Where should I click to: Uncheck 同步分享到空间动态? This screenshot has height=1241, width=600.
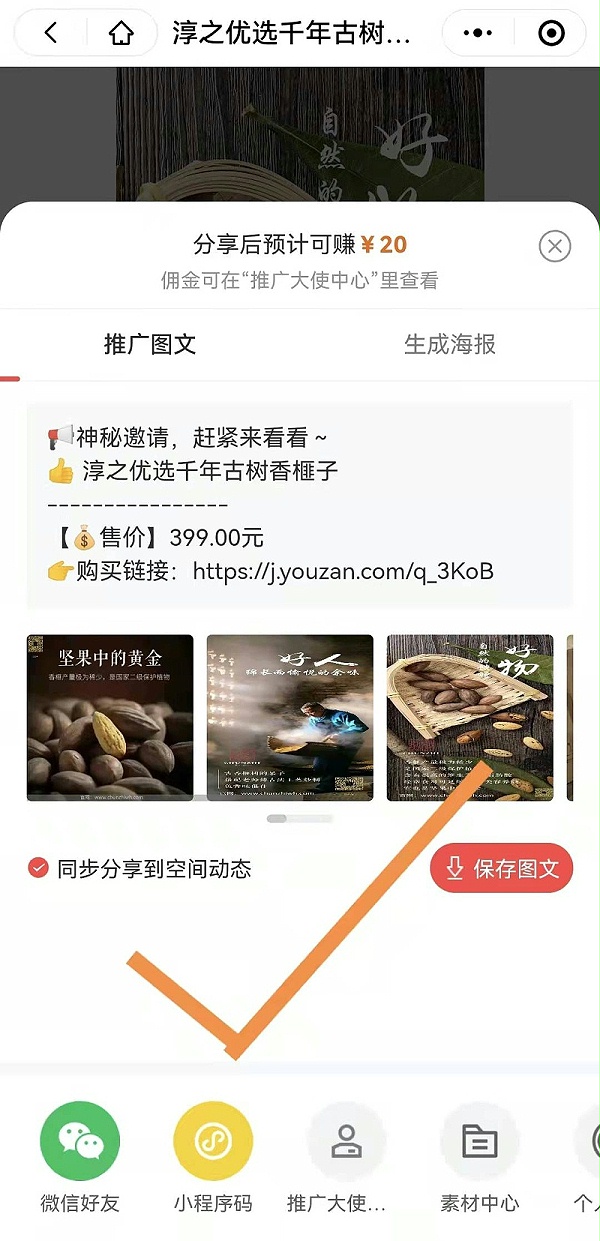click(x=38, y=869)
